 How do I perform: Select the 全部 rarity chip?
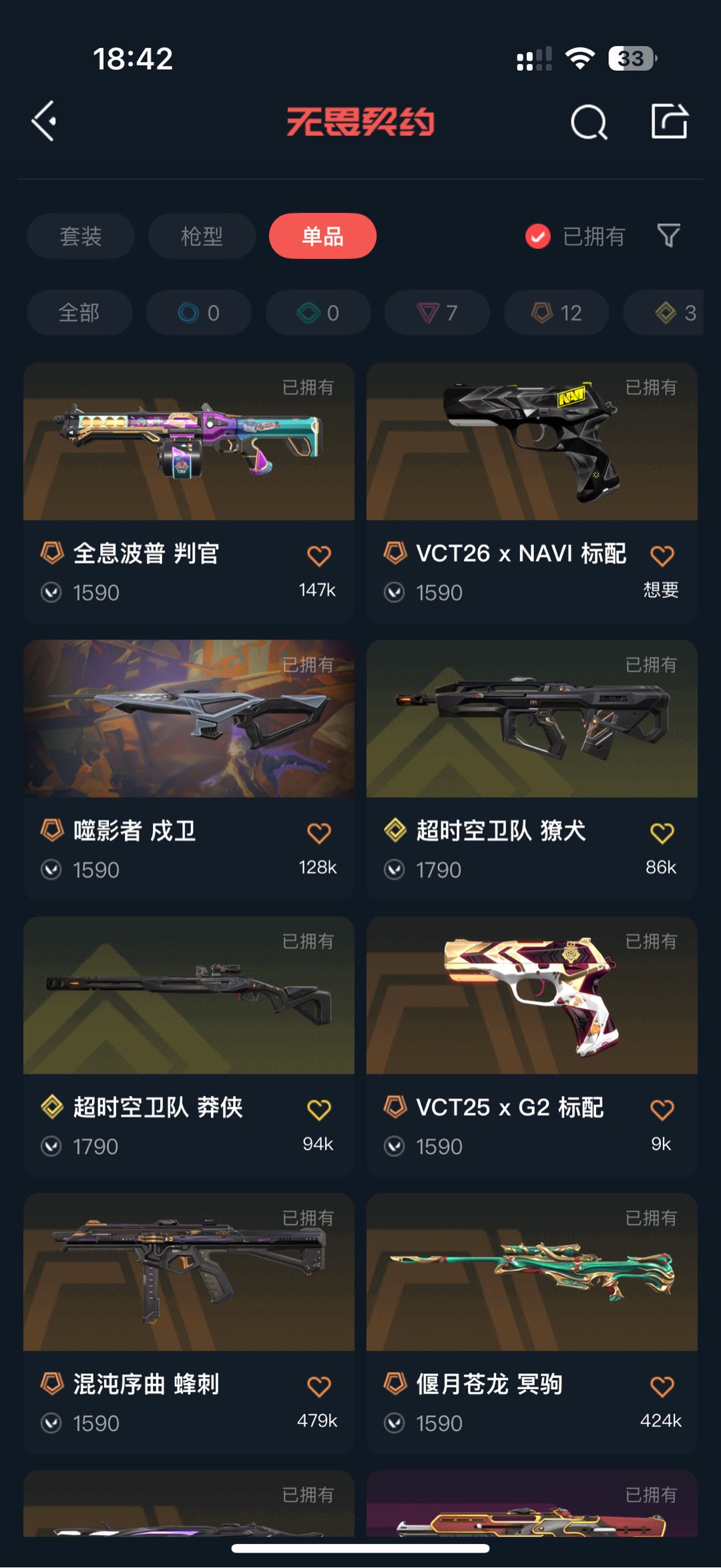tap(79, 312)
